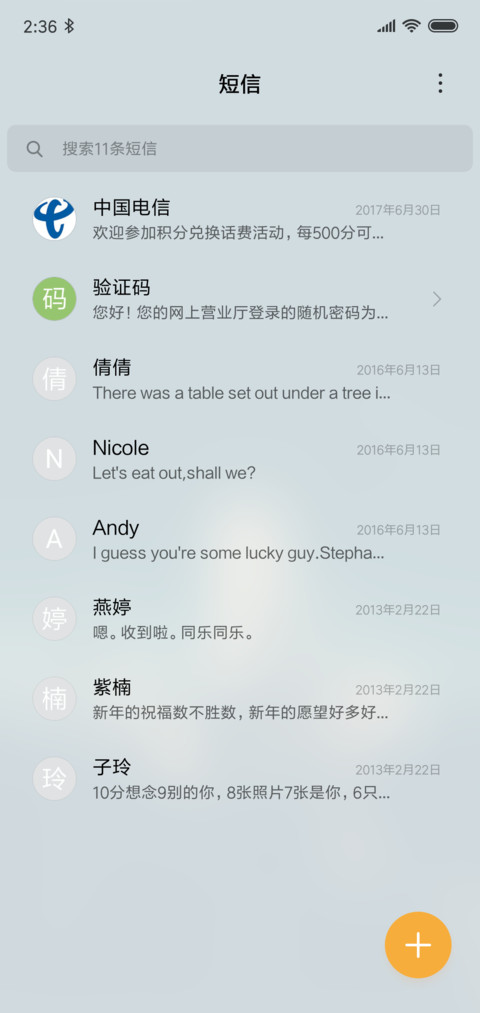Open the 中国电信 message thread
The width and height of the screenshot is (480, 1013).
pos(240,219)
